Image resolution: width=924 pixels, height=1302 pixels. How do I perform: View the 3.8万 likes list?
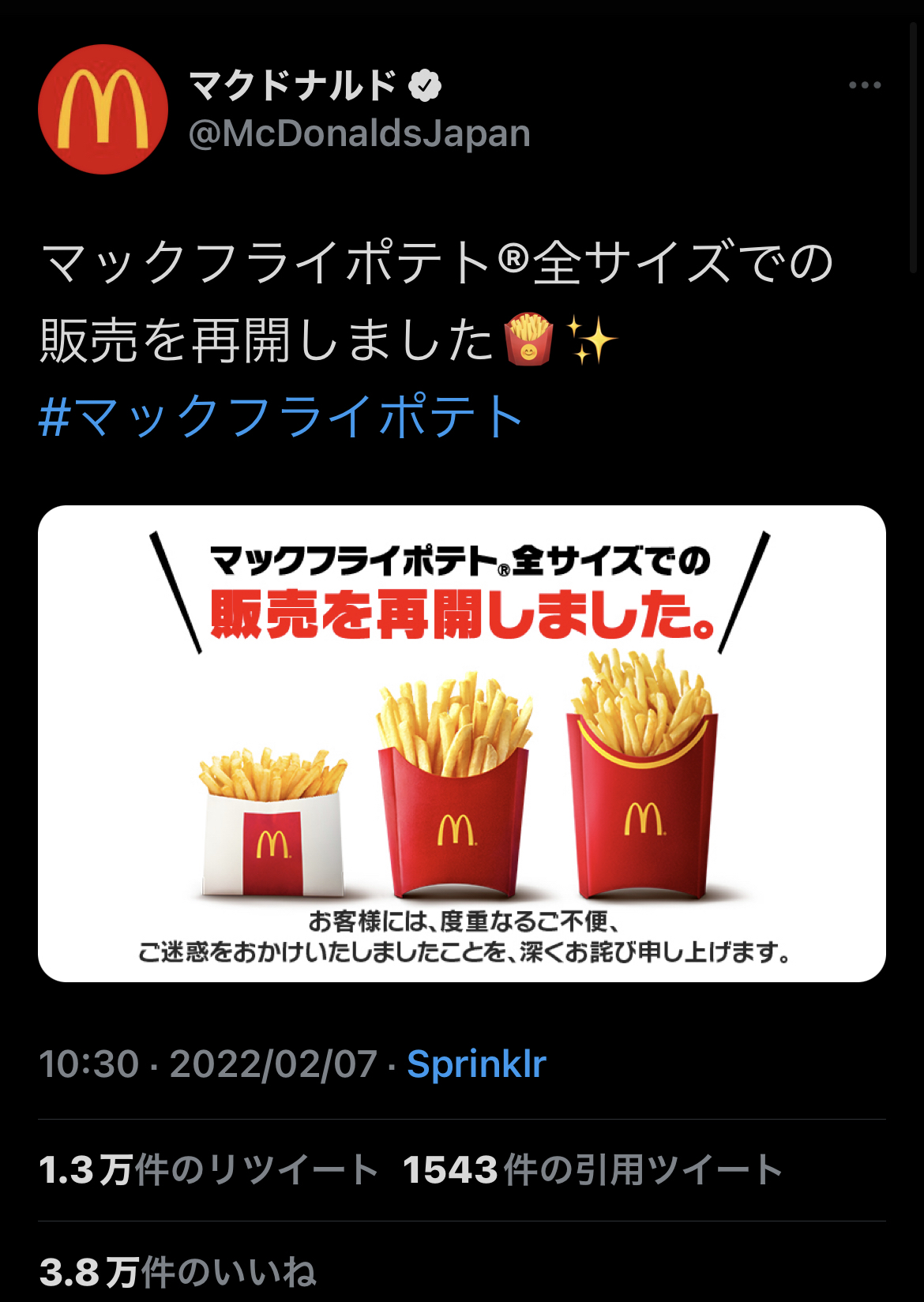(178, 1272)
